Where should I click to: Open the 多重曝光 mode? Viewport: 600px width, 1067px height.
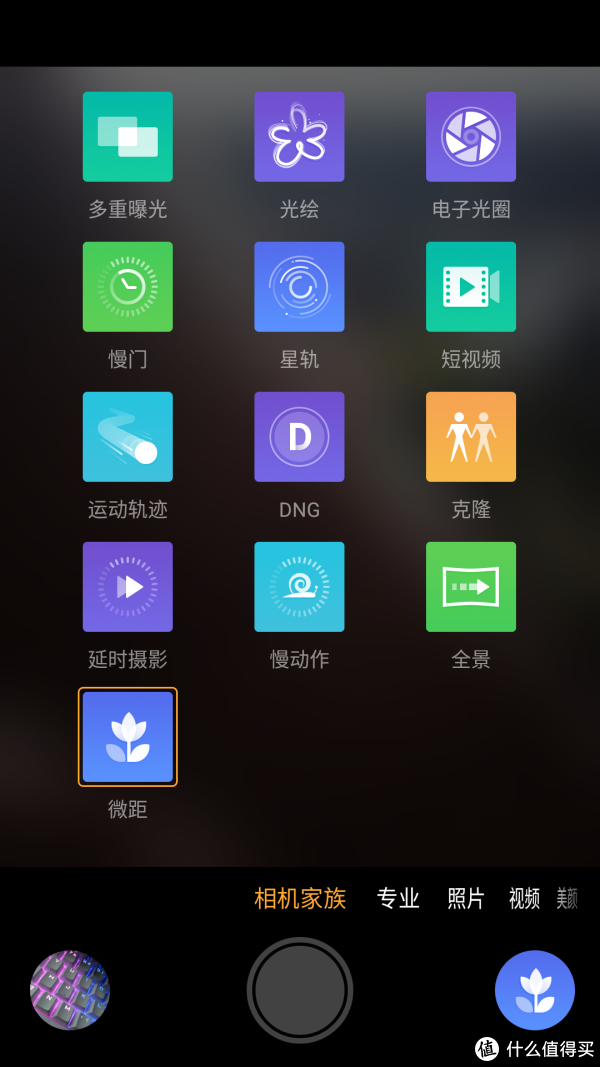pyautogui.click(x=128, y=137)
